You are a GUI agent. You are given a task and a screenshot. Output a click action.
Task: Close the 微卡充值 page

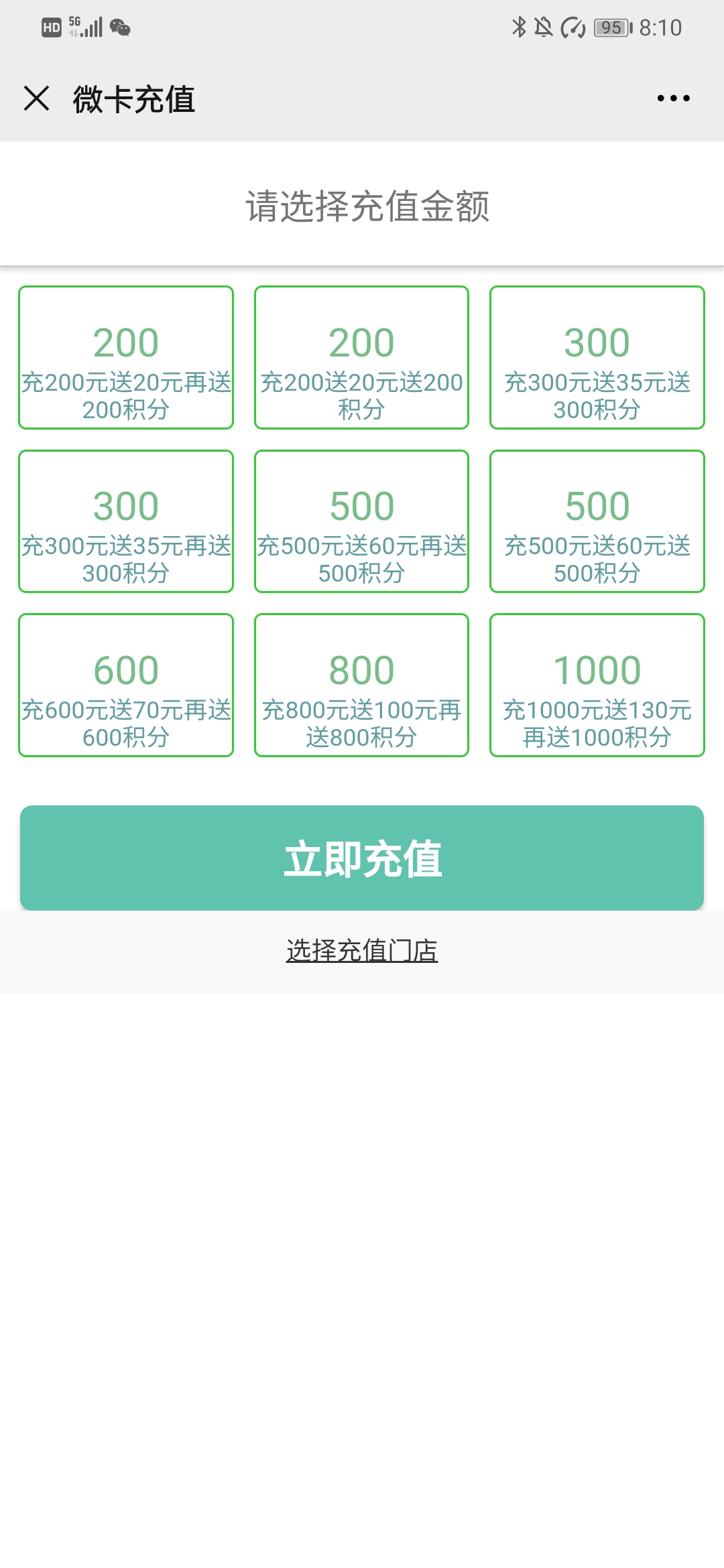[x=36, y=99]
